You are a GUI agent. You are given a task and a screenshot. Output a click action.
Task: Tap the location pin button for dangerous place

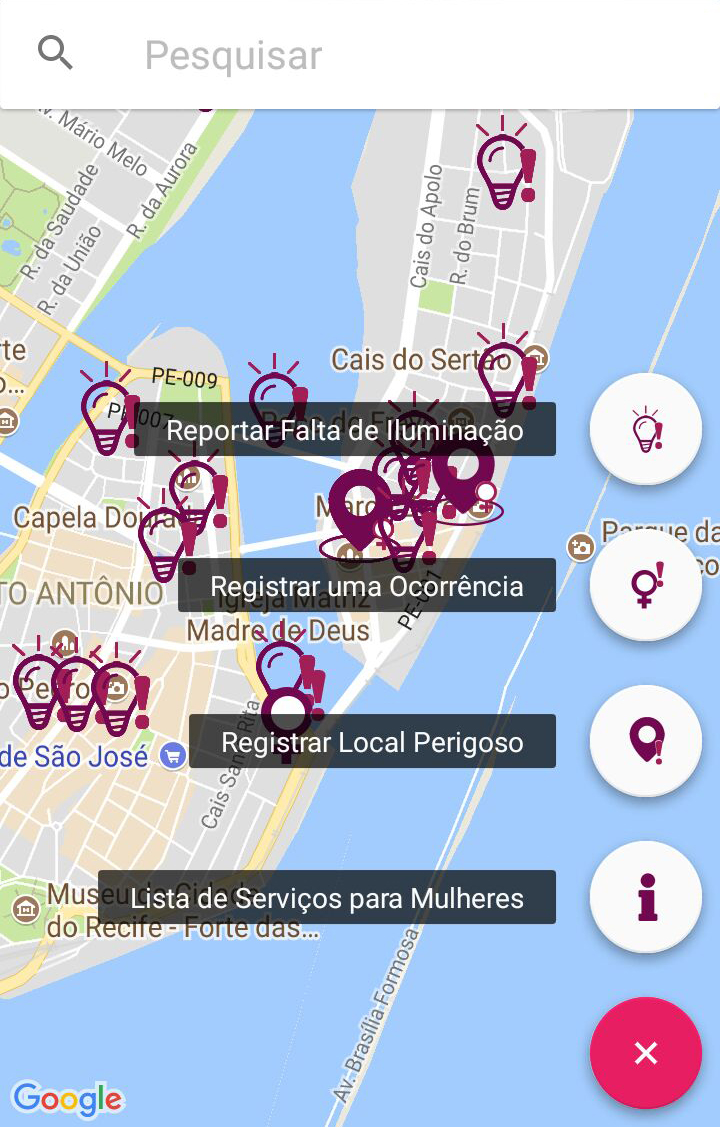click(x=646, y=741)
